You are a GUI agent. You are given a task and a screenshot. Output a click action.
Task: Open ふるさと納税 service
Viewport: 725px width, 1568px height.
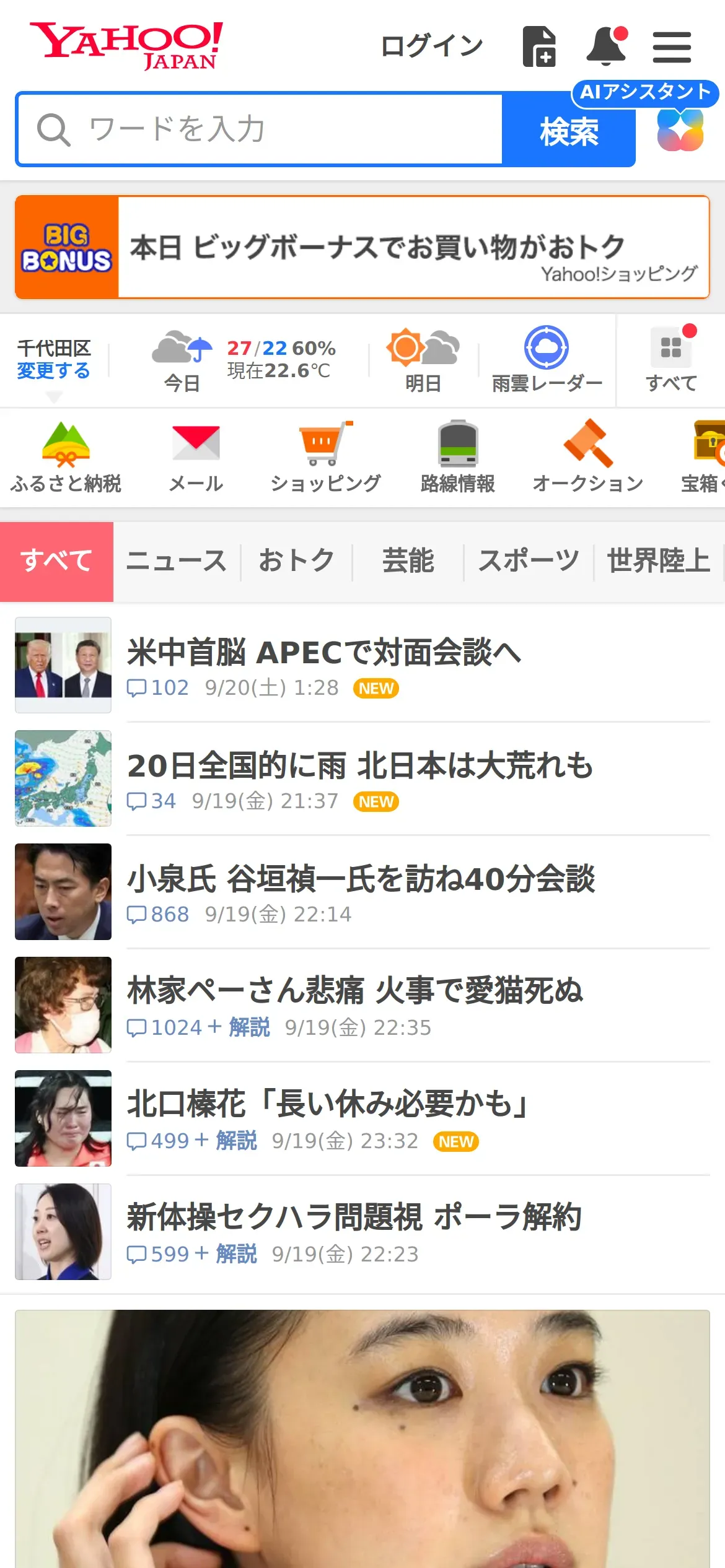66,456
